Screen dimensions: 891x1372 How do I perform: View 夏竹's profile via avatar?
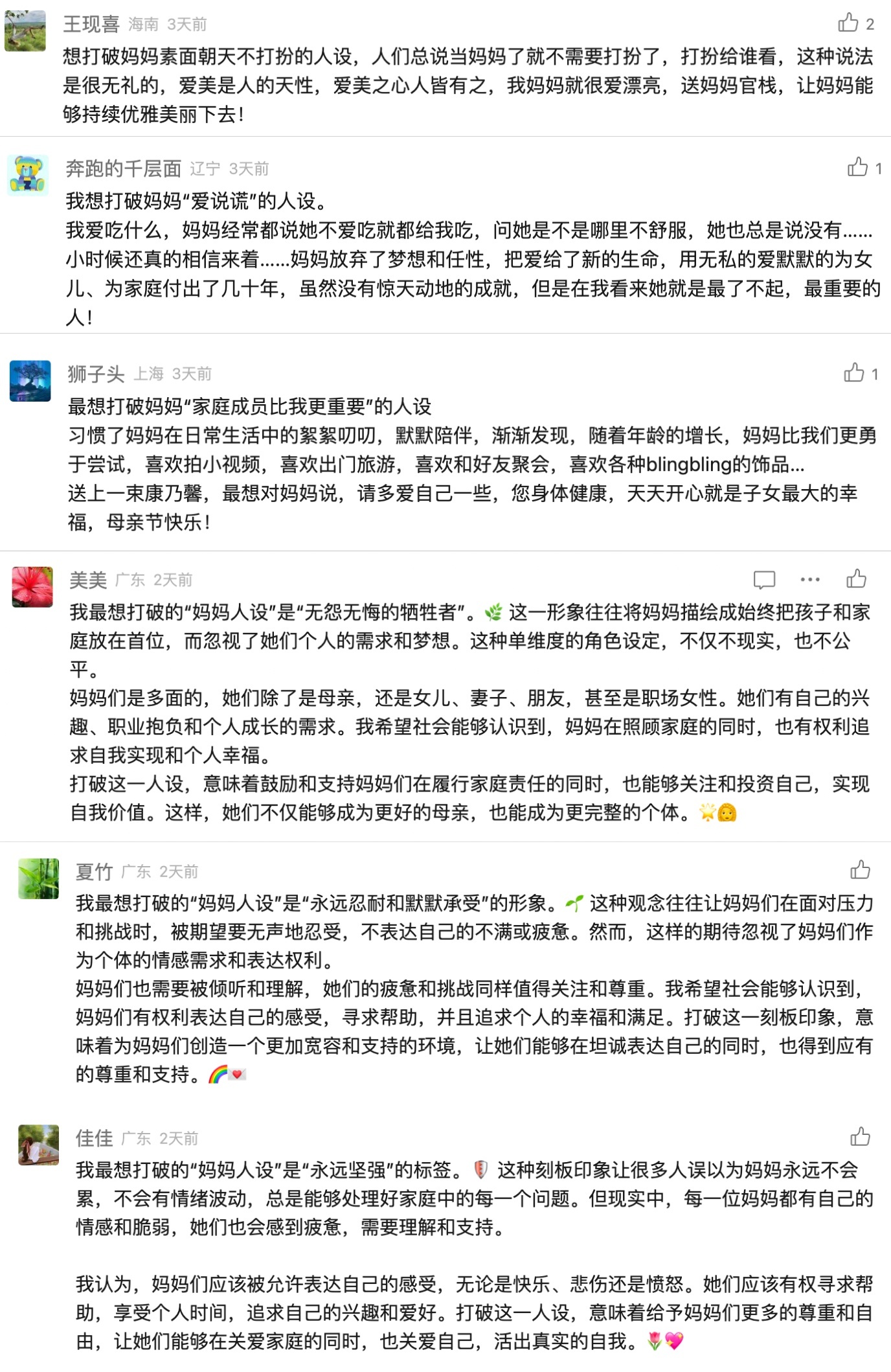click(x=38, y=878)
